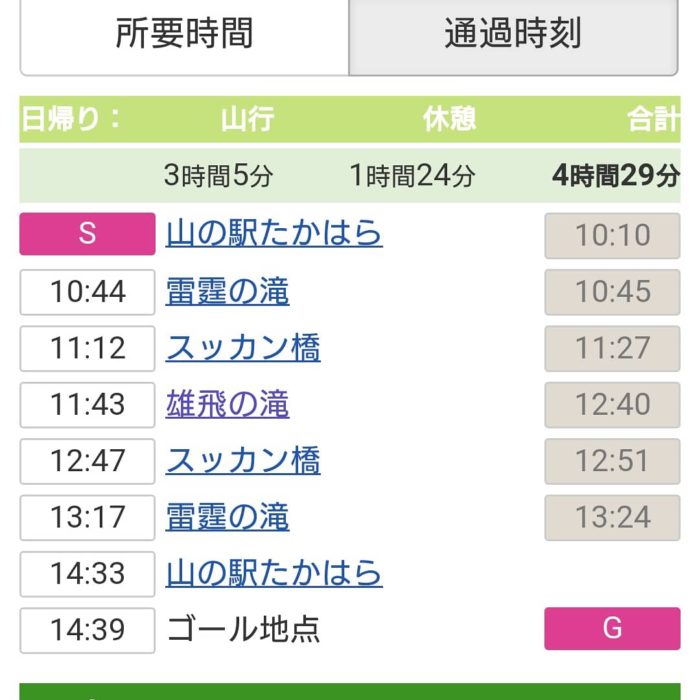700x700 pixels.
Task: Open 雷霆の滝 link in the 10:44 row
Action: (227, 291)
